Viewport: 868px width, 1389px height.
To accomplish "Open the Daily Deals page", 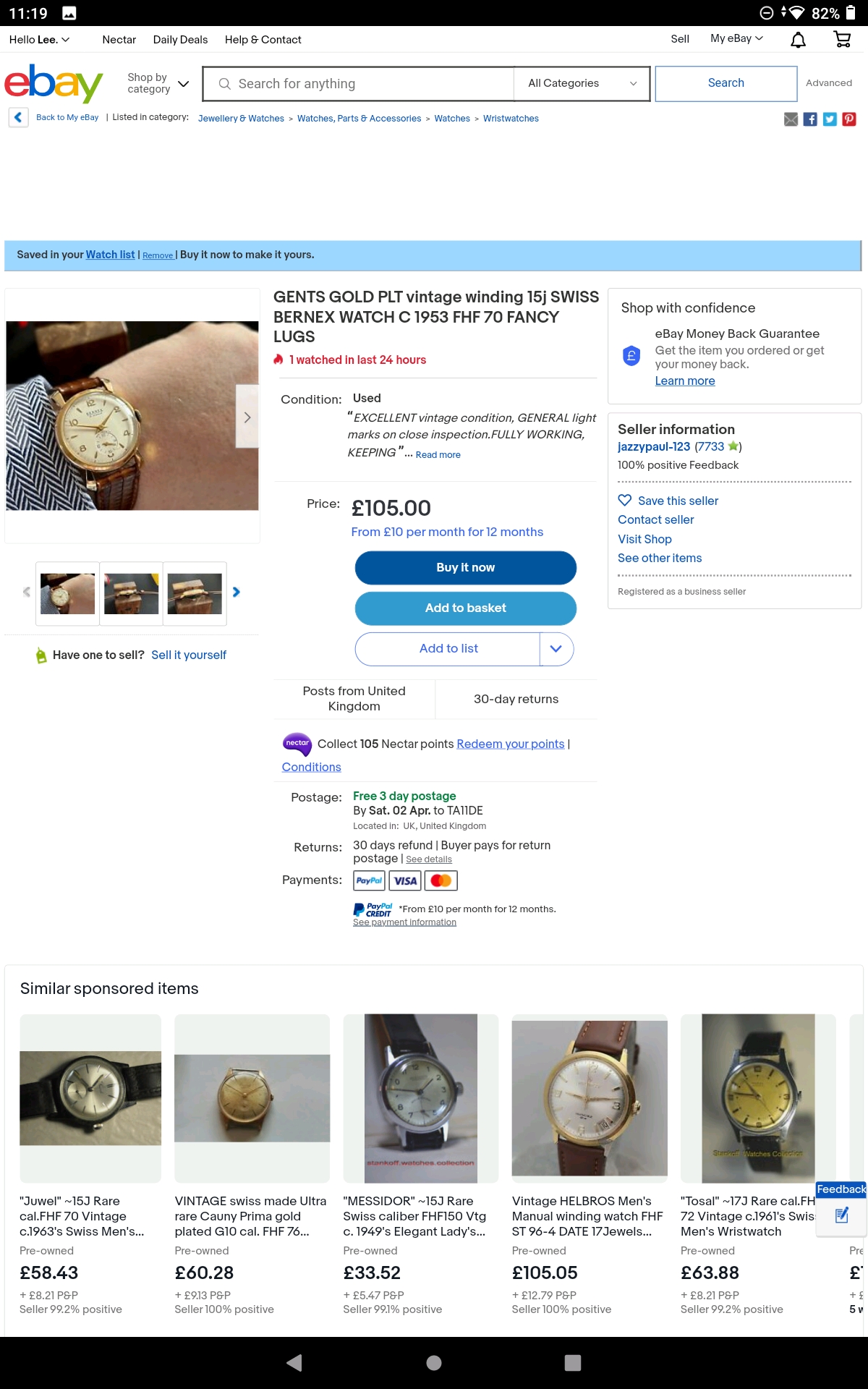I will click(180, 40).
